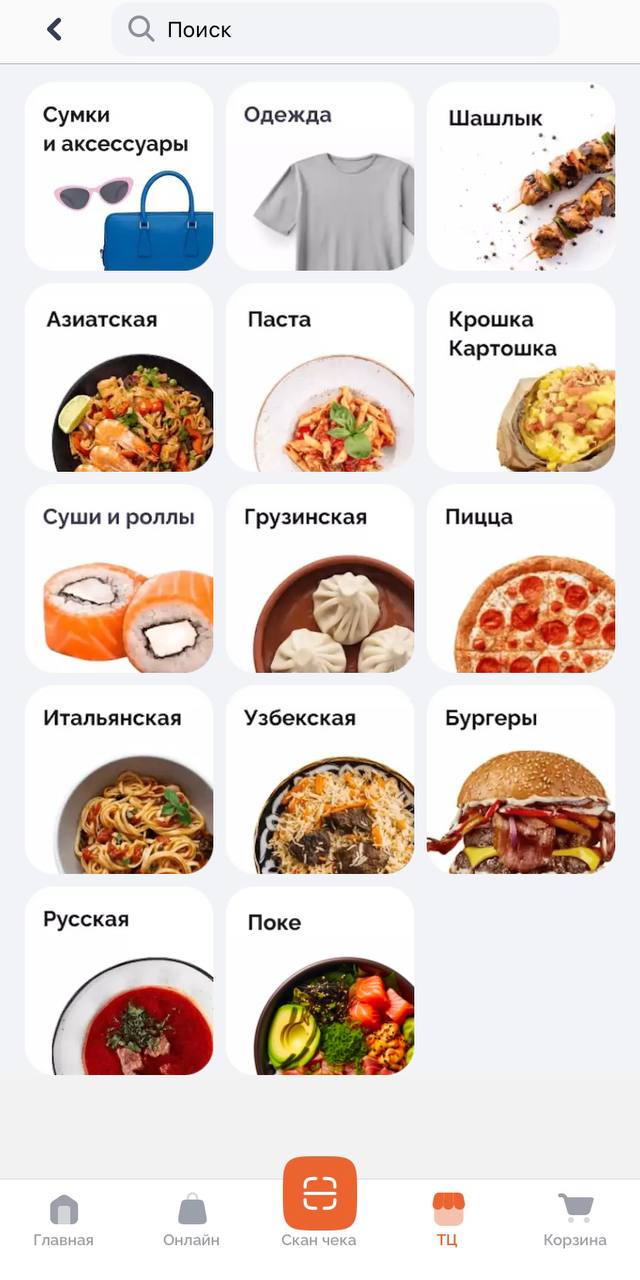
Task: Choose the Русская cuisine tile
Action: pos(119,980)
